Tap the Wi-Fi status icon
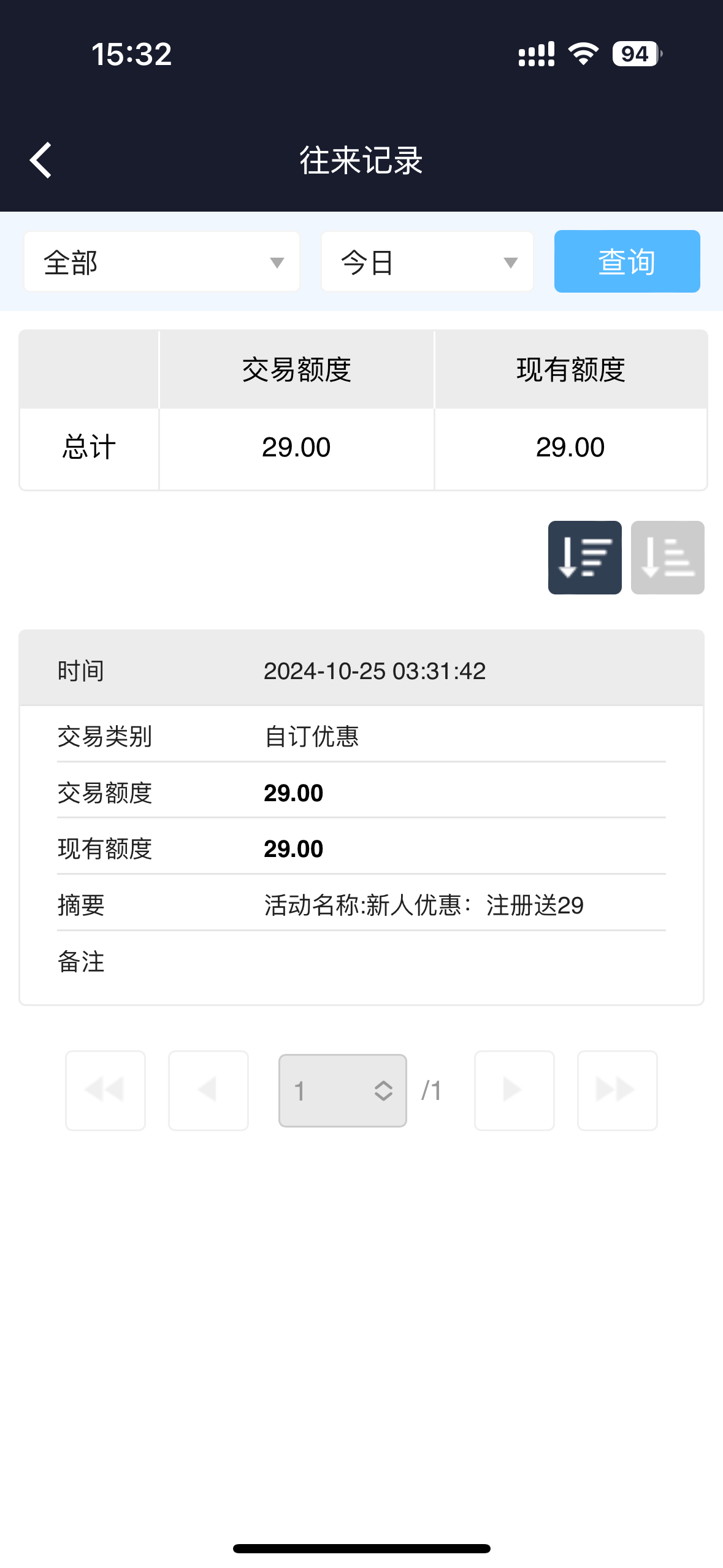 583,55
